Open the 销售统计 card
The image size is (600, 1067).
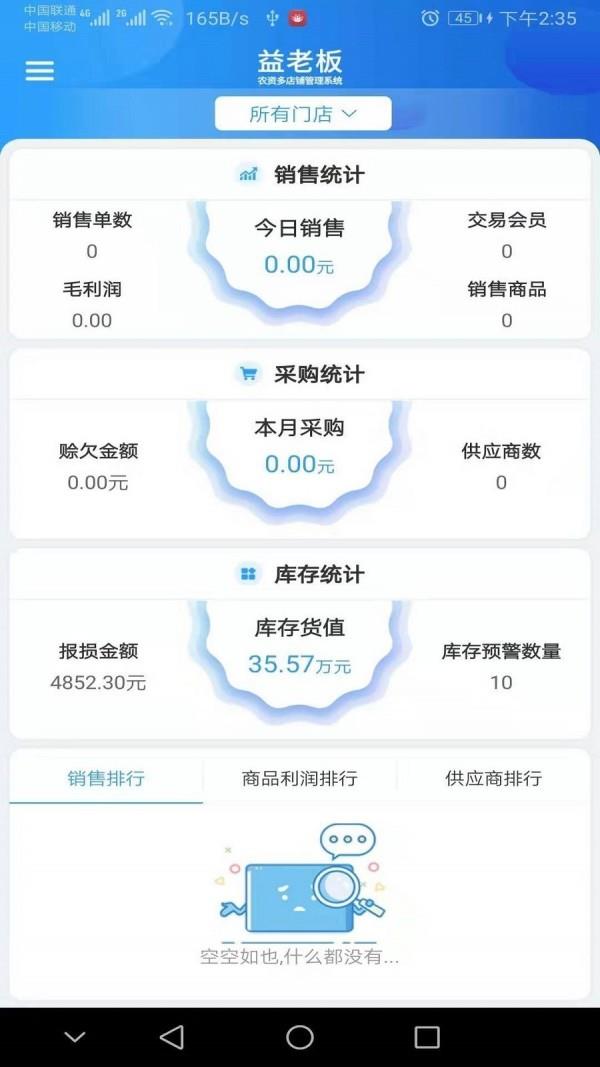click(300, 175)
